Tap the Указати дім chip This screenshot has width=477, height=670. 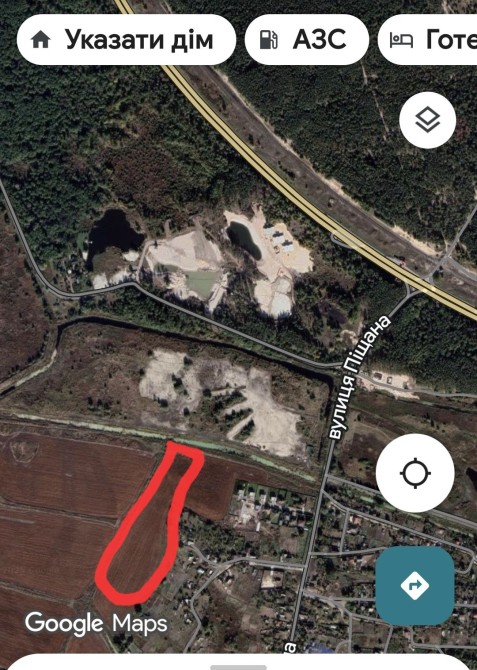click(126, 40)
